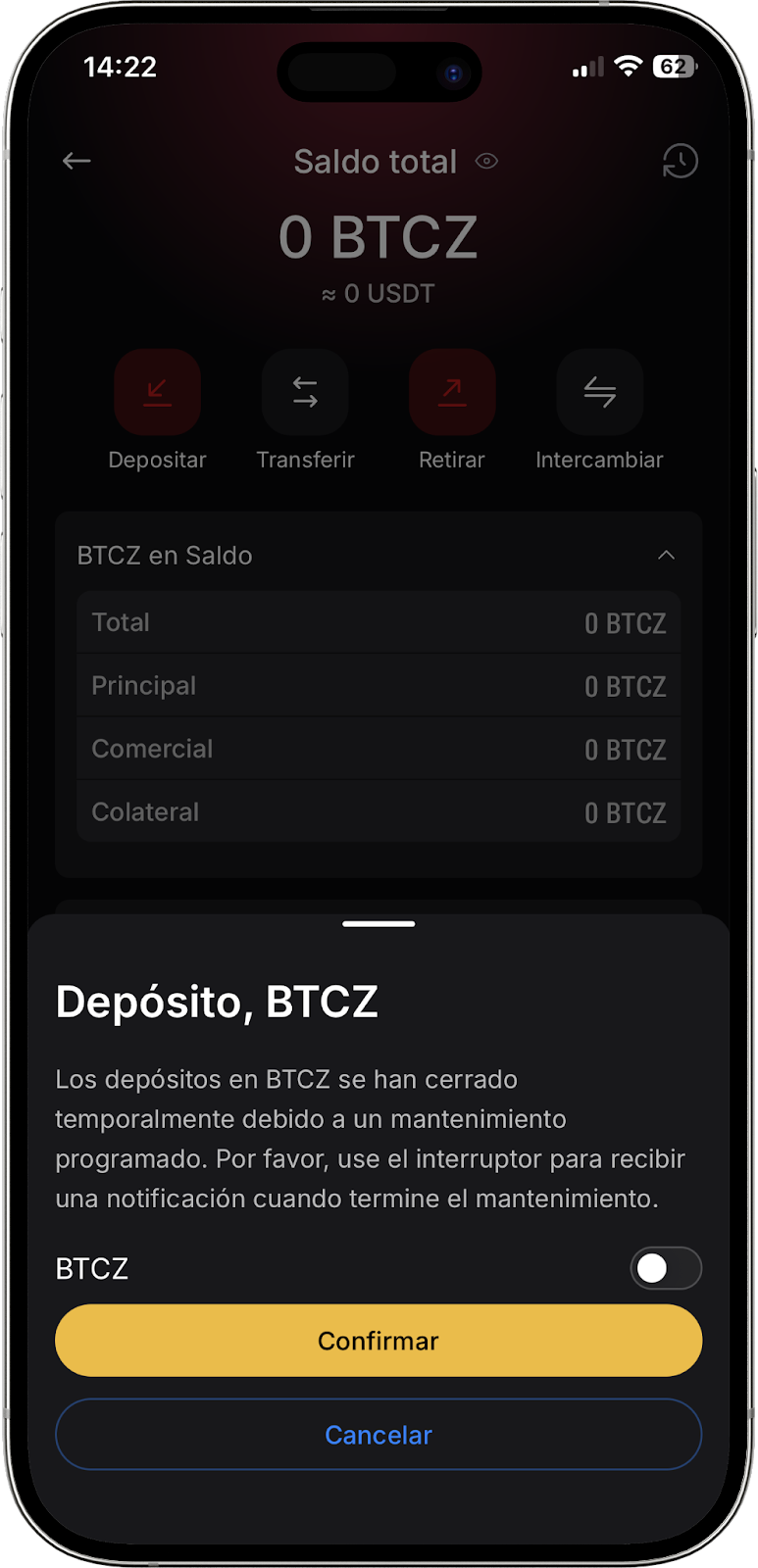The image size is (758, 1568).
Task: Hide the Saldo total balance
Action: (486, 162)
